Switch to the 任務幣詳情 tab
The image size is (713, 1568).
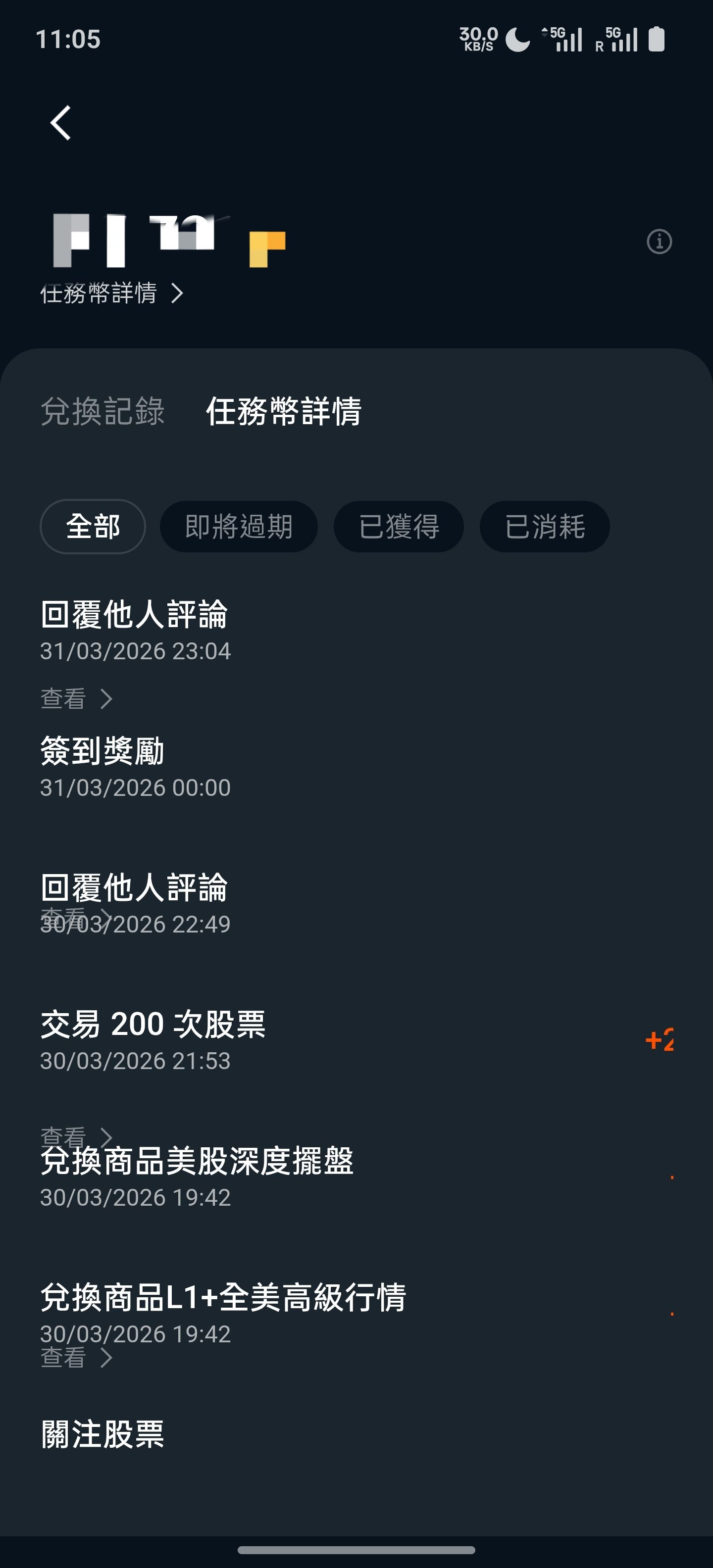(284, 412)
